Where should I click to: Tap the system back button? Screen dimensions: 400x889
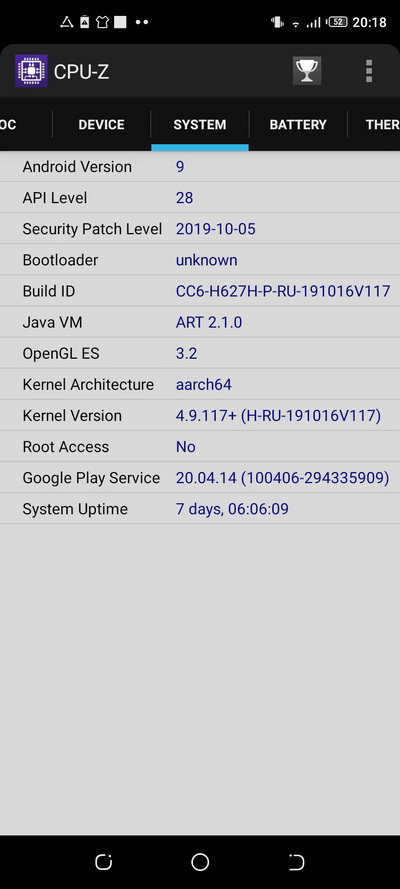296,862
